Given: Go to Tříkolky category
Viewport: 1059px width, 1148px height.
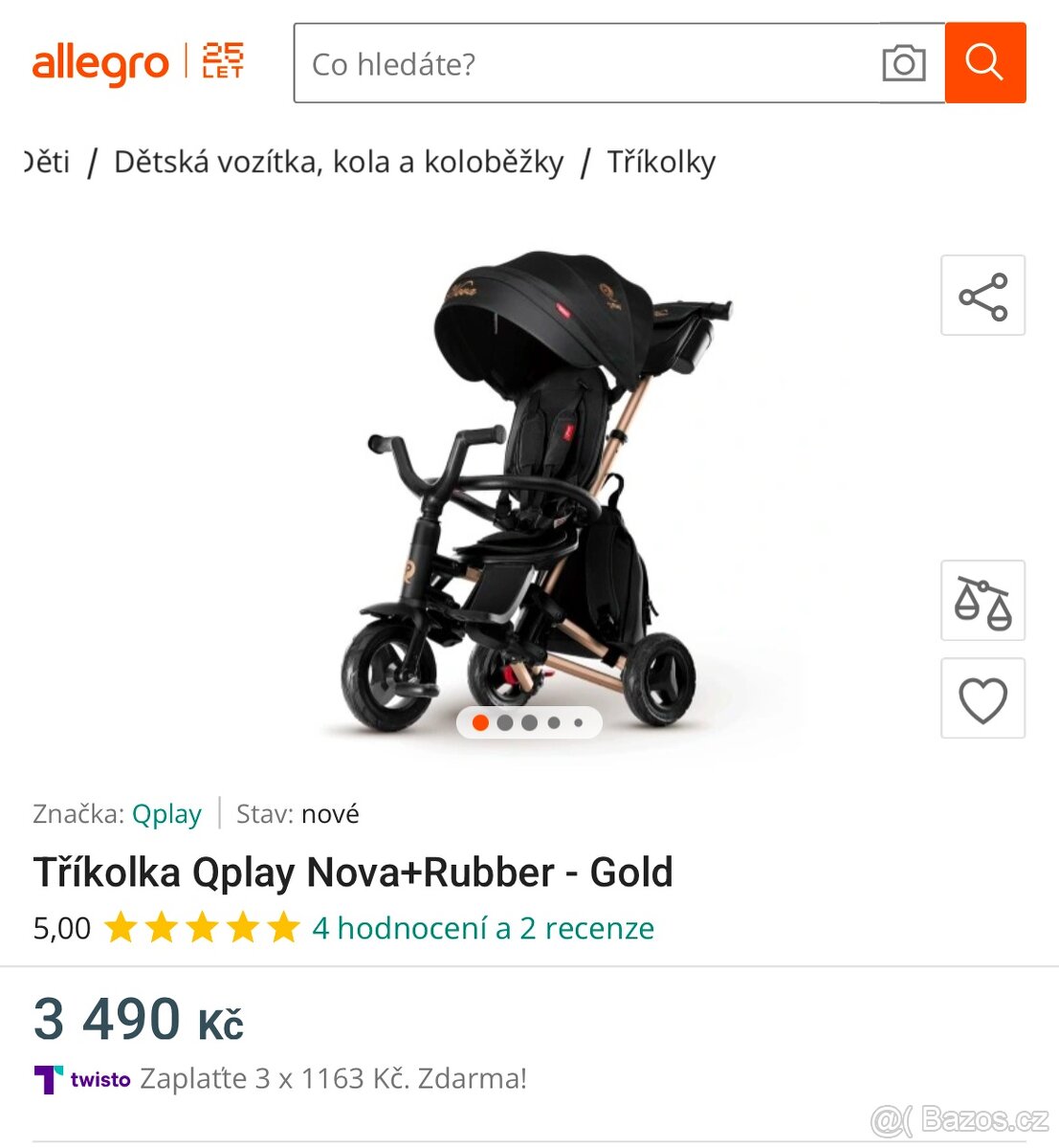Looking at the screenshot, I should tap(661, 163).
